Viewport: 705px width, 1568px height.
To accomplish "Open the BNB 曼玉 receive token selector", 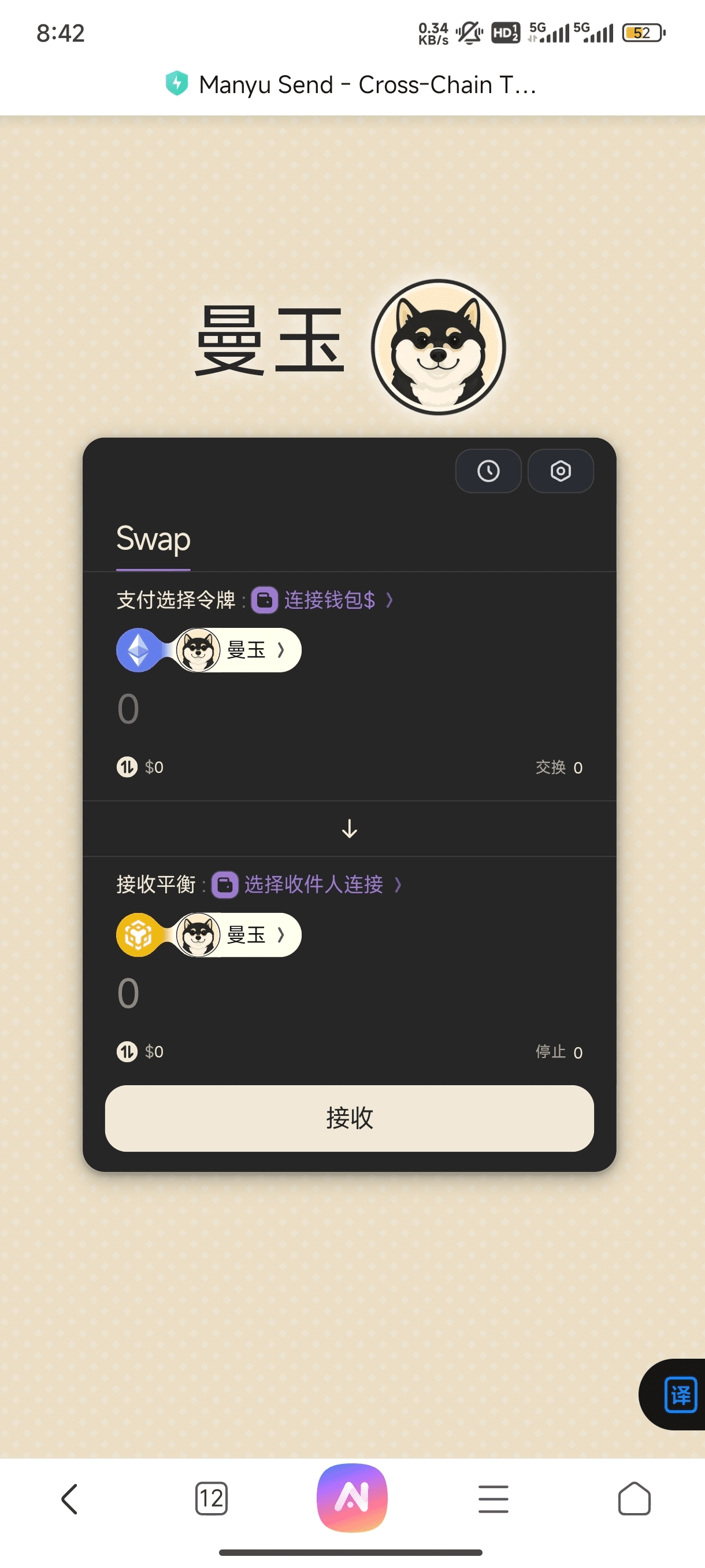I will pyautogui.click(x=209, y=935).
